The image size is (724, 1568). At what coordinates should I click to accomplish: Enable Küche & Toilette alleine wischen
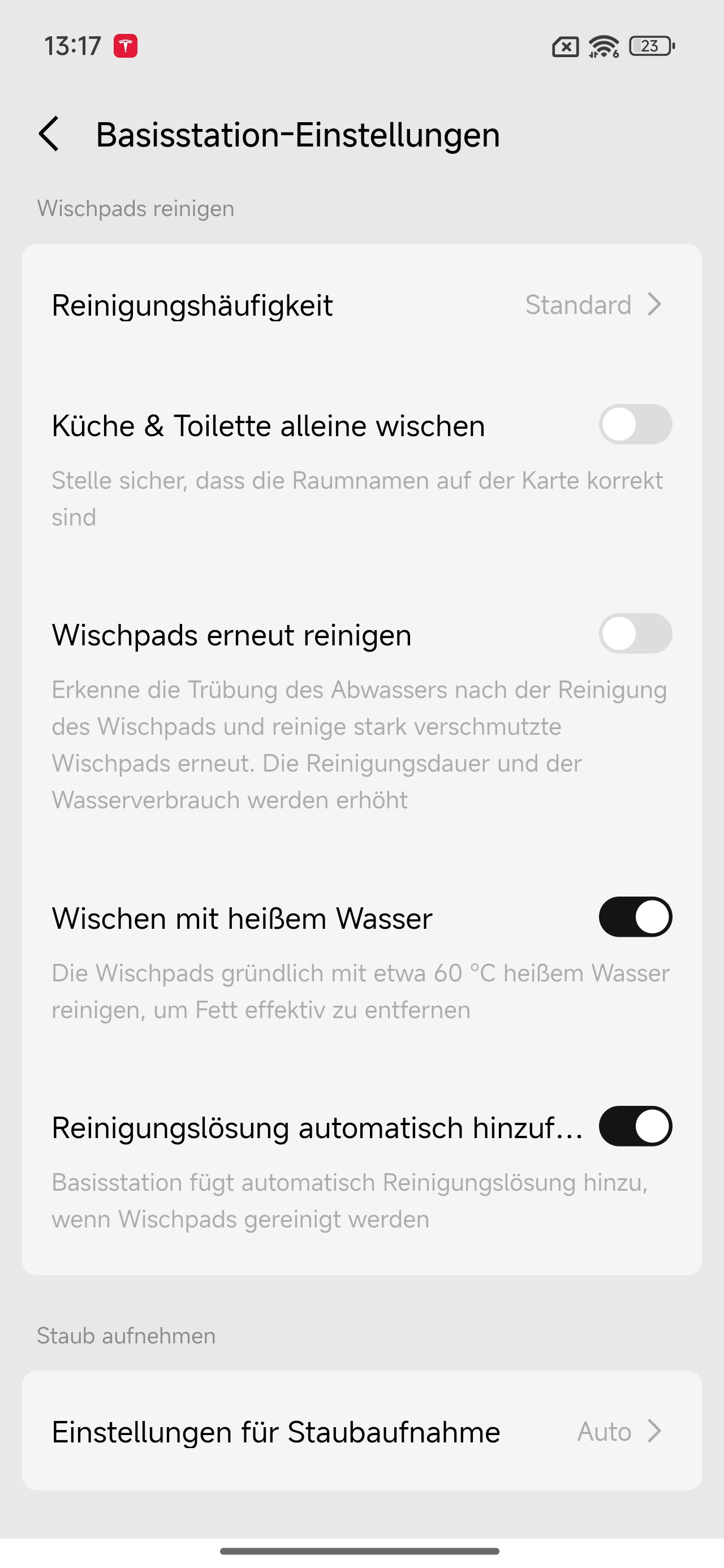pos(635,424)
